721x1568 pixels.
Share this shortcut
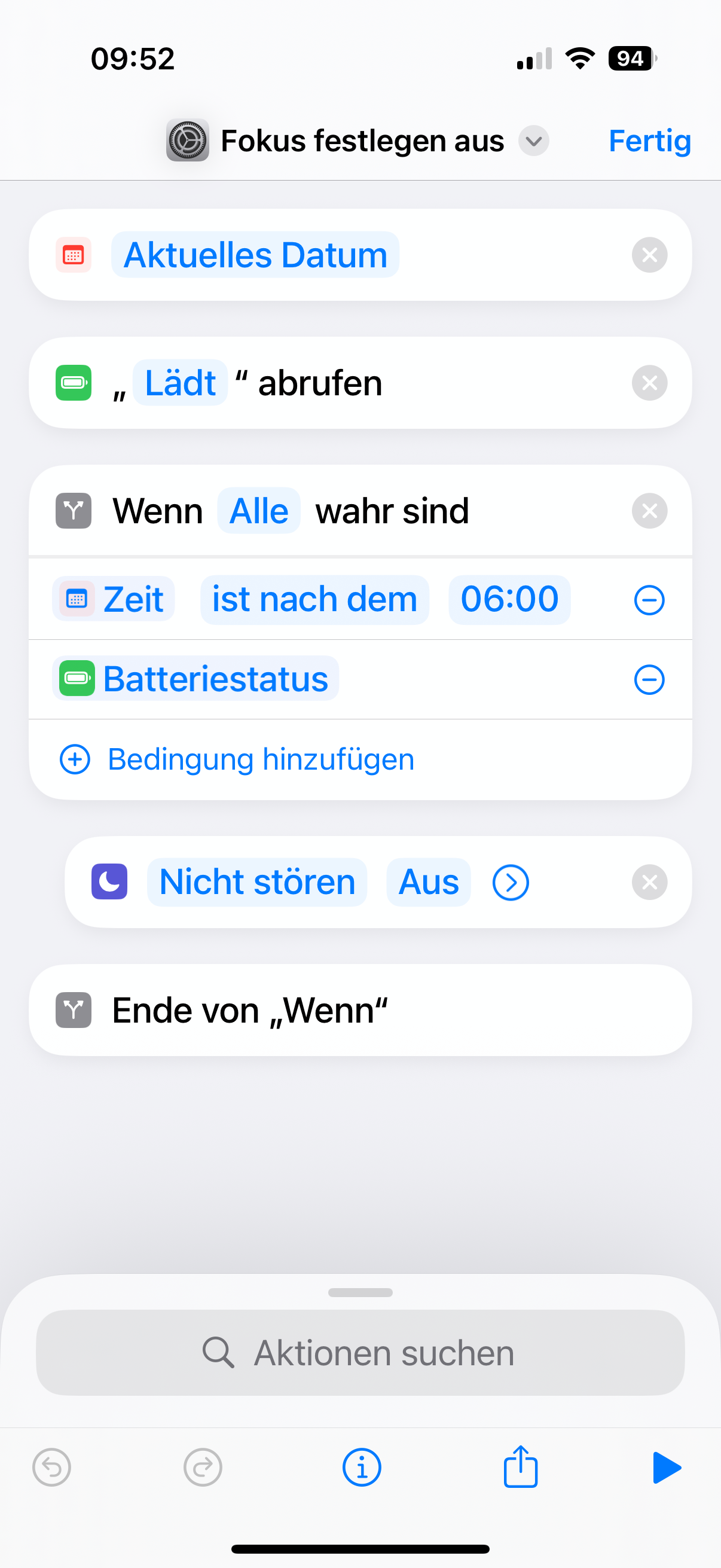520,1467
